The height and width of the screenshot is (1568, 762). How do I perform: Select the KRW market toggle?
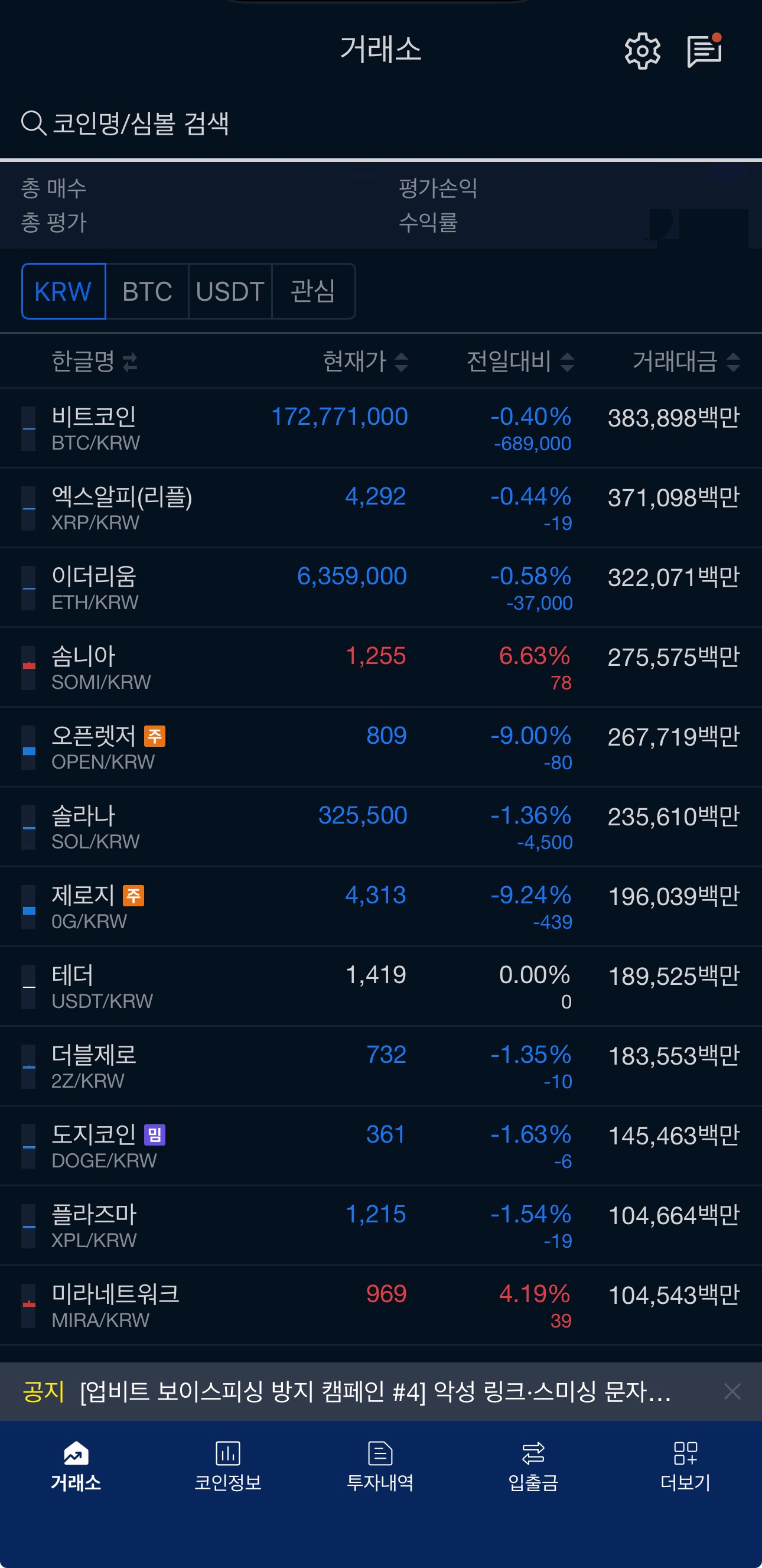(63, 292)
